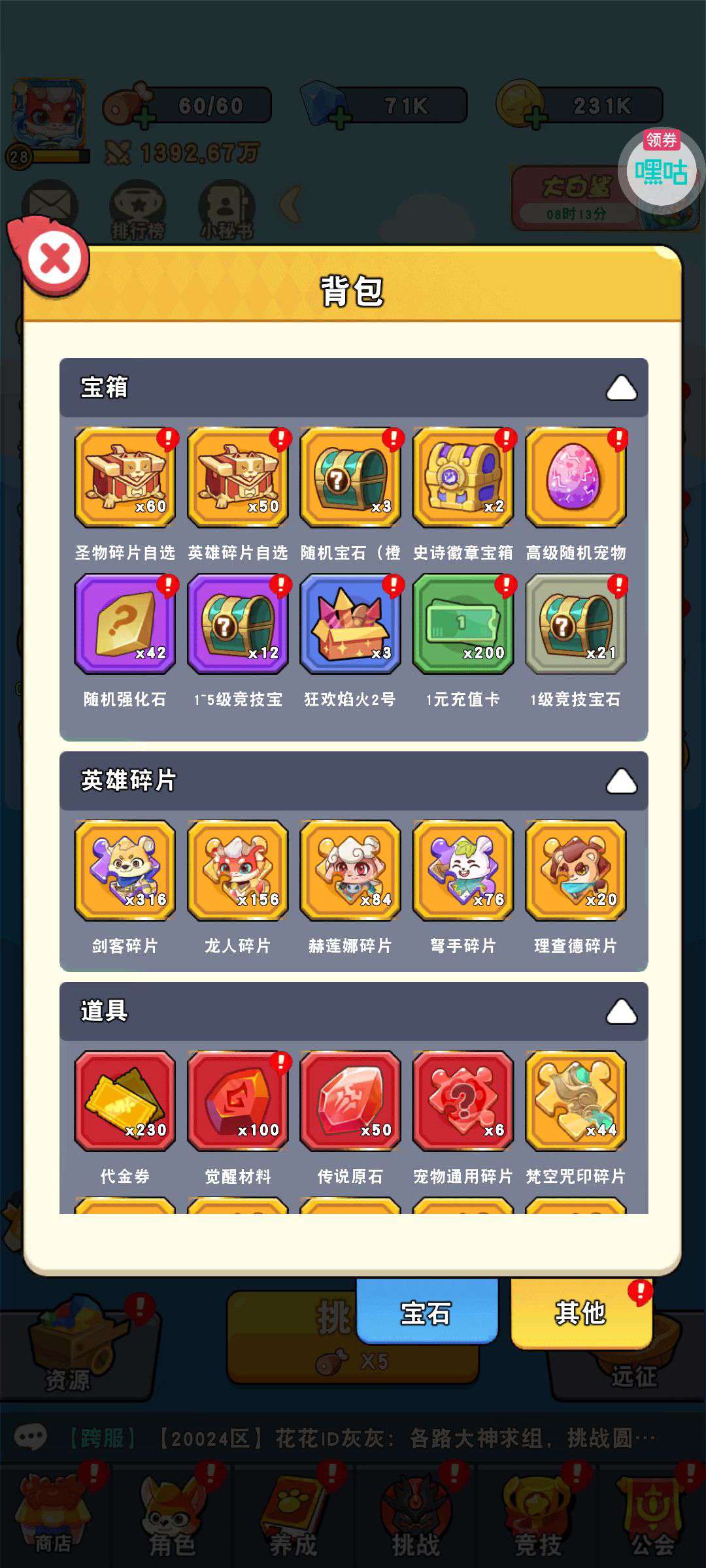Use the 1元充值卡 item
This screenshot has height=1568, width=706.
point(463,624)
